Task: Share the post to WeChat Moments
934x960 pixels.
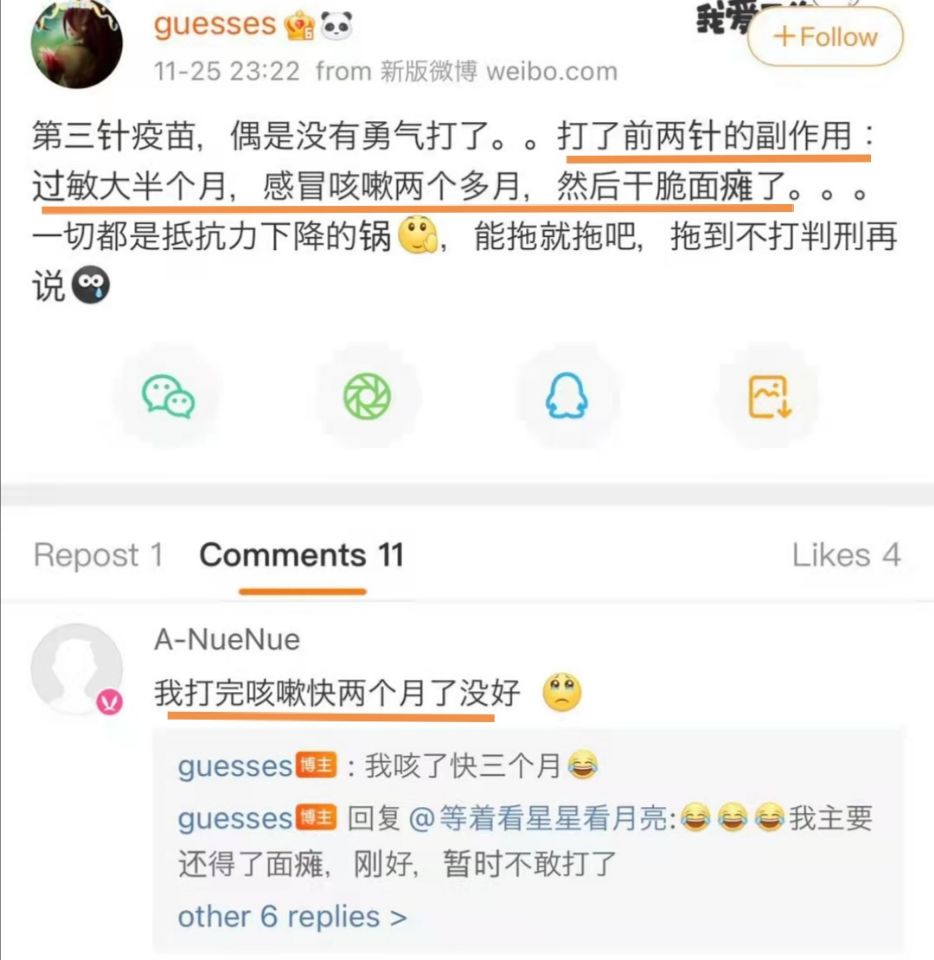Action: coord(367,396)
